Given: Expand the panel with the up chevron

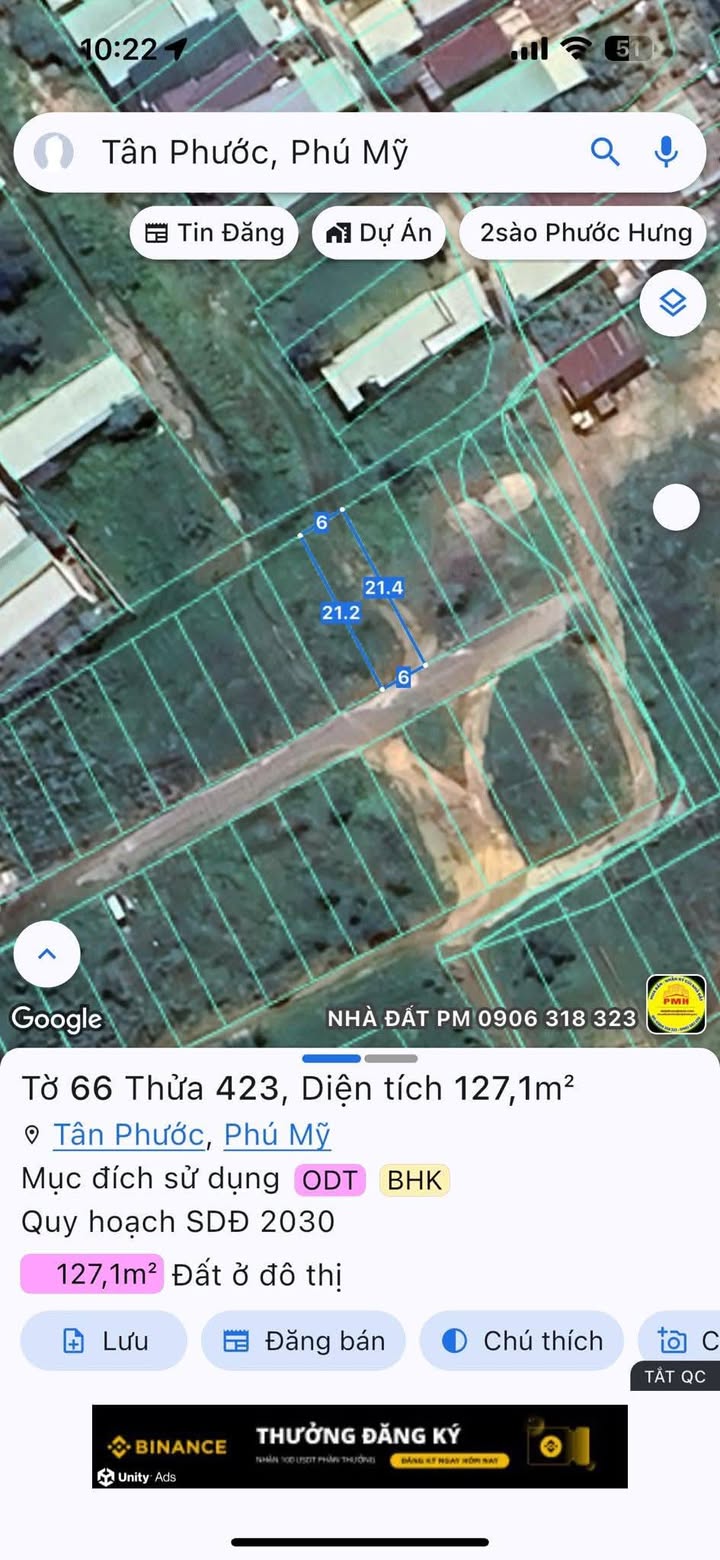Looking at the screenshot, I should click(x=46, y=954).
